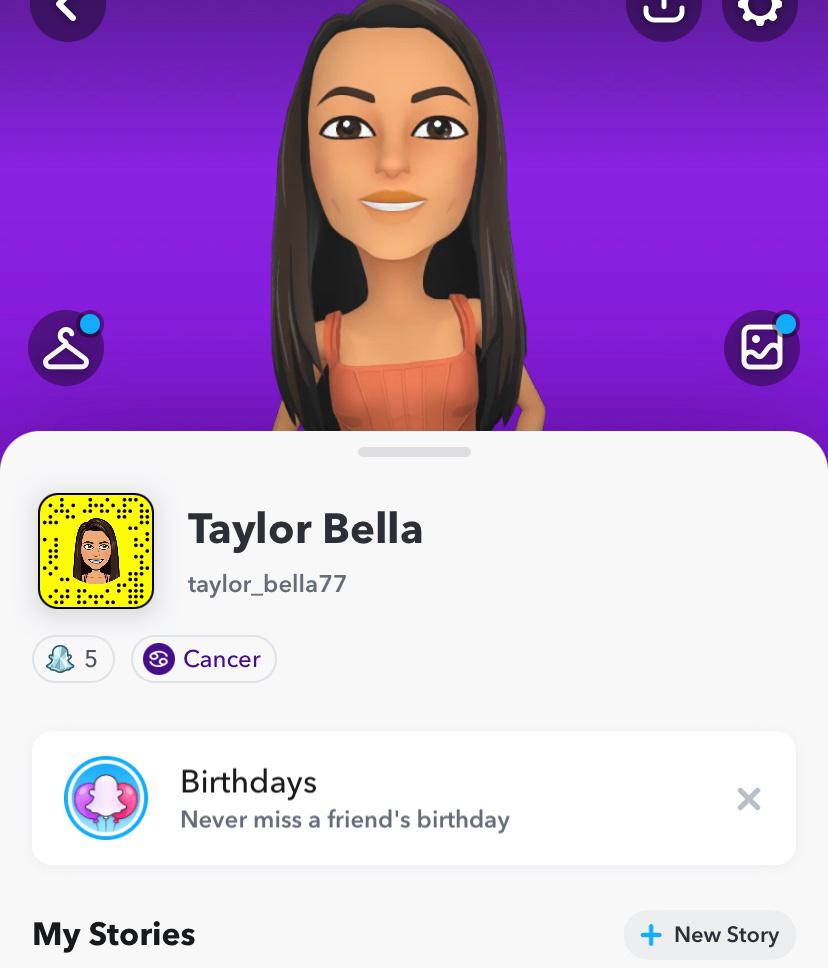828x968 pixels.
Task: View Snap score chip showing 5
Action: pyautogui.click(x=73, y=659)
